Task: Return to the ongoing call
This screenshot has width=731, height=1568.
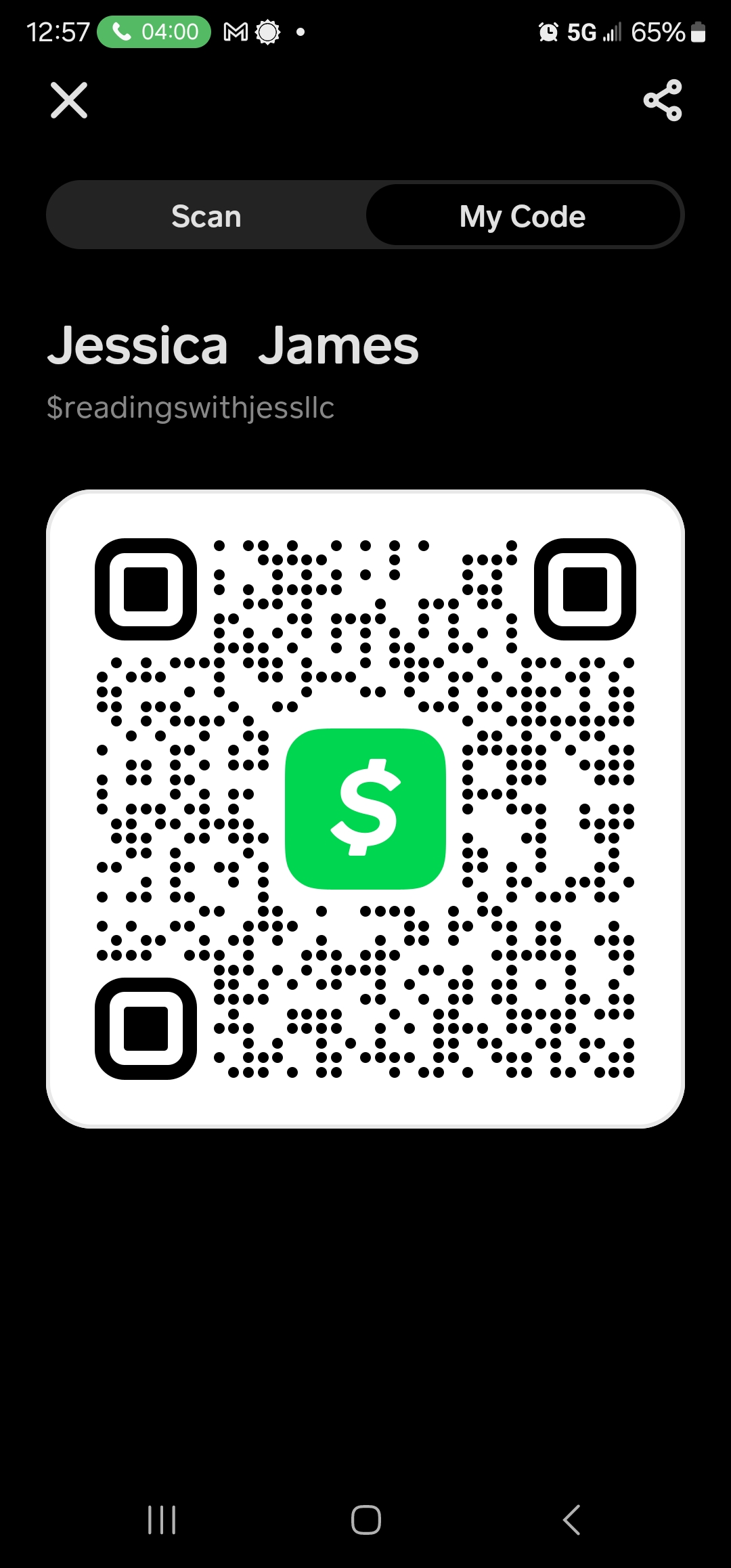Action: point(154,32)
